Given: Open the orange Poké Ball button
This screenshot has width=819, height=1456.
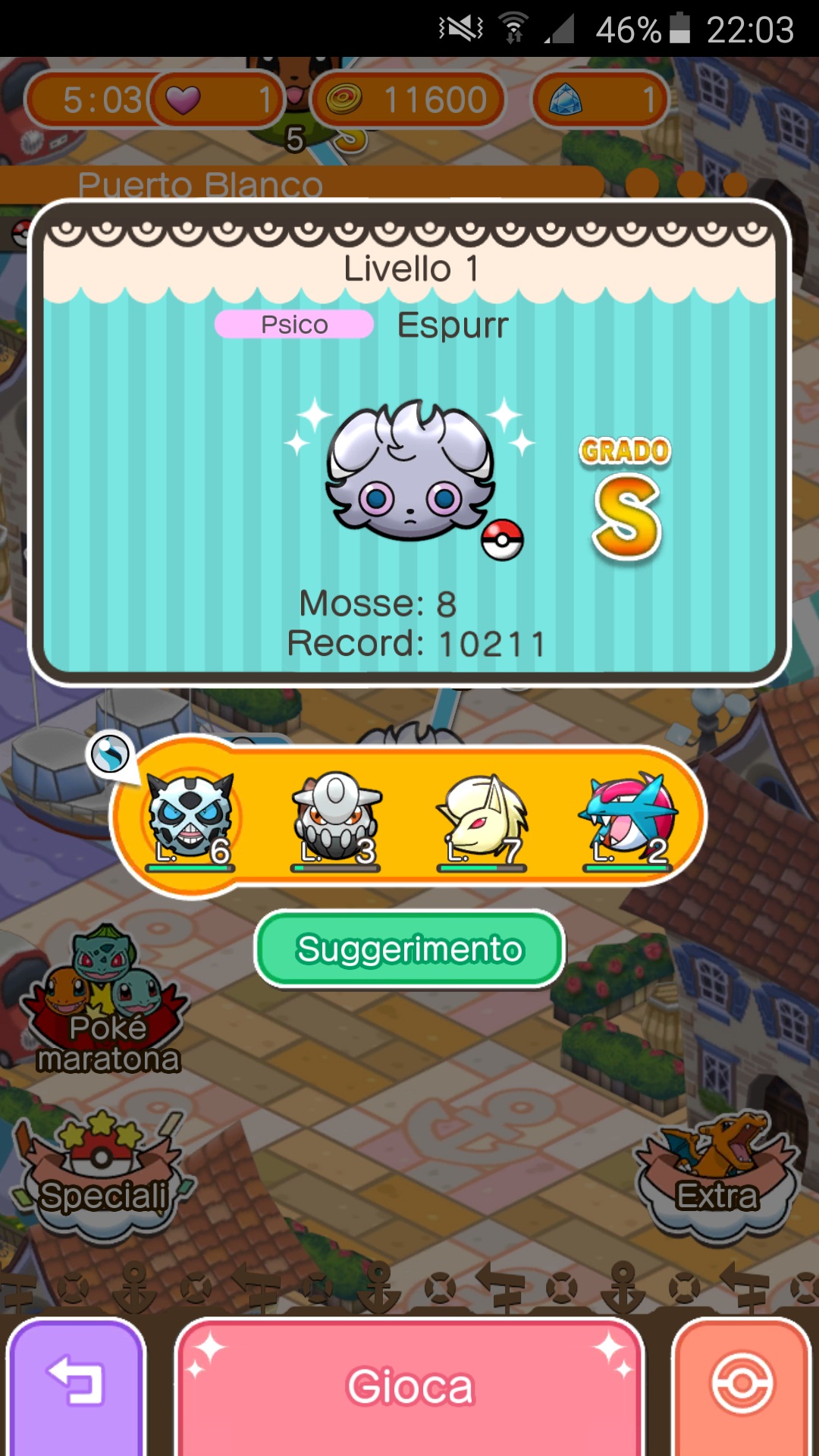Looking at the screenshot, I should [742, 1386].
